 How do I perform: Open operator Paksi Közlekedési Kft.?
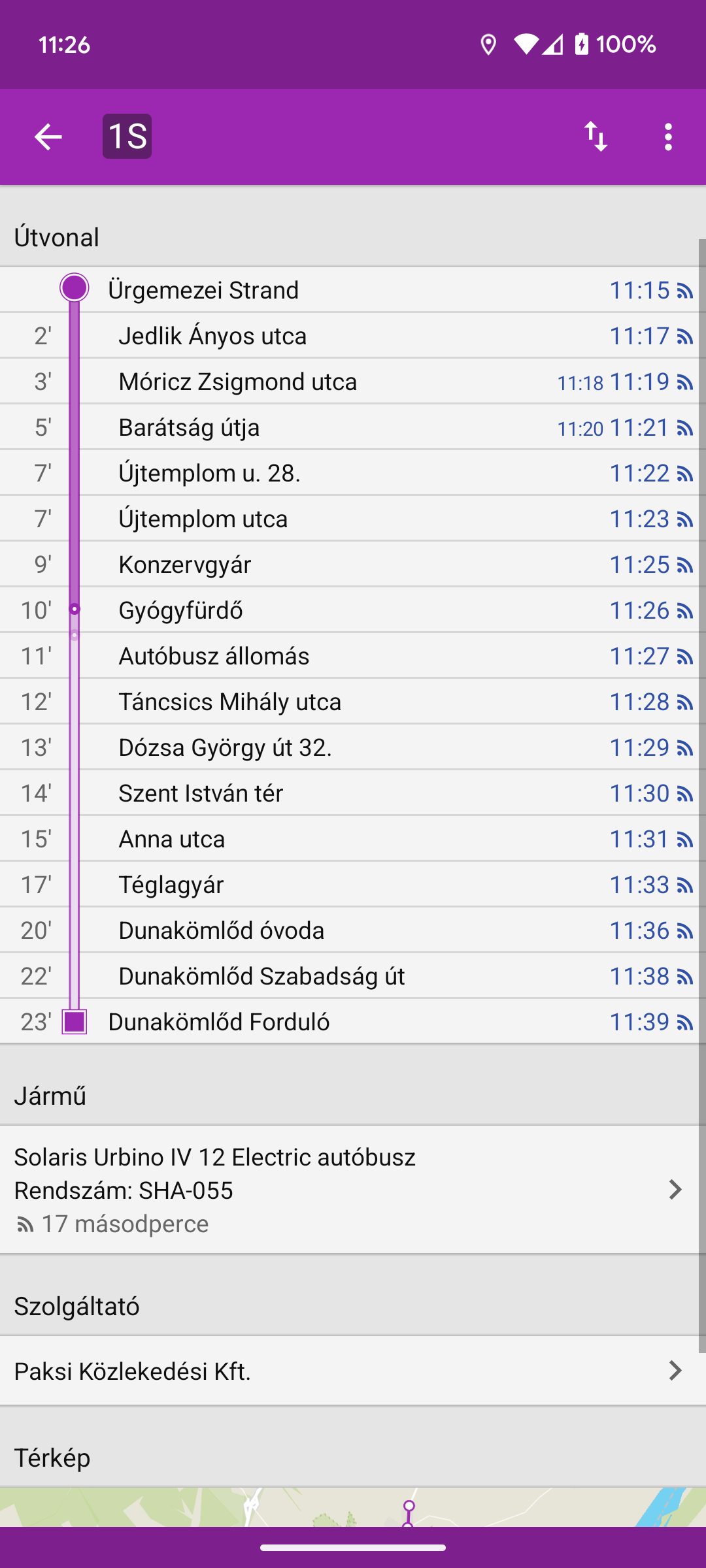click(x=353, y=1371)
